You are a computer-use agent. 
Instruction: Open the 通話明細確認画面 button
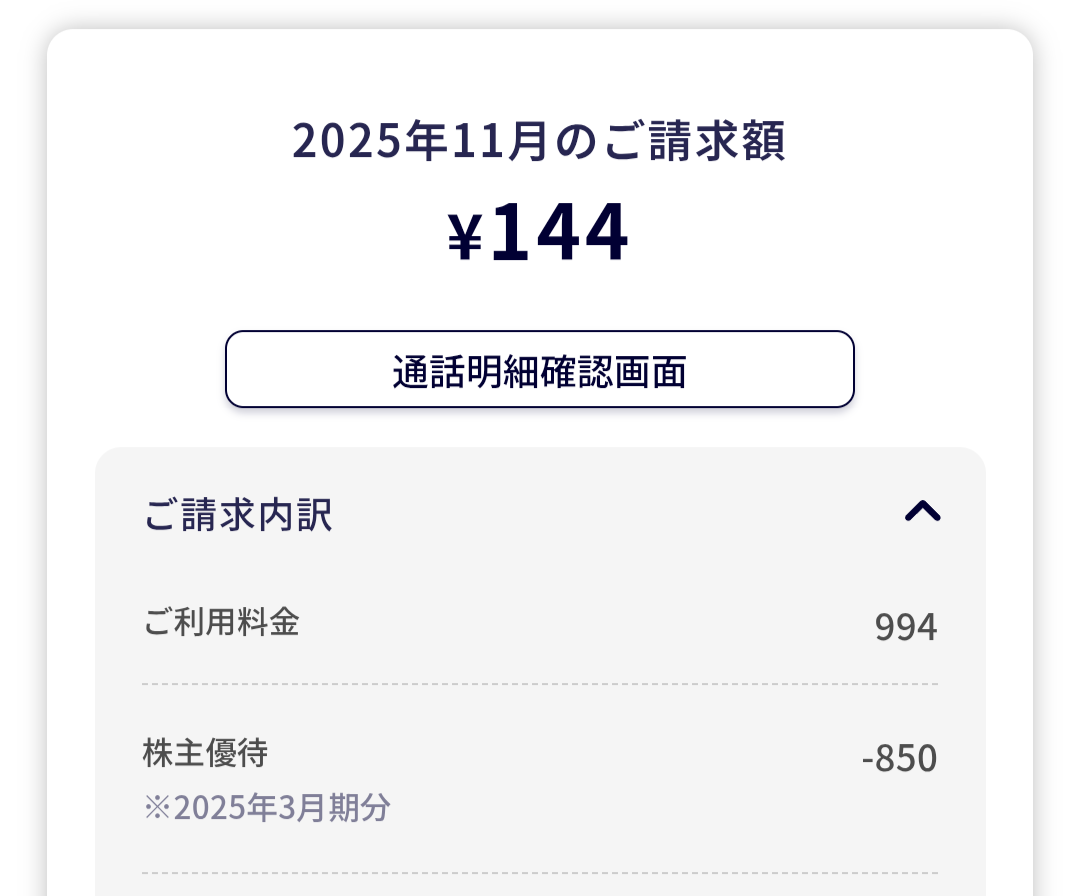point(540,370)
